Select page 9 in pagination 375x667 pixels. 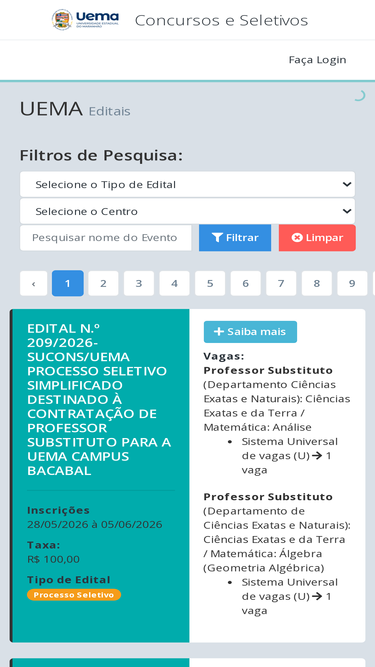pyautogui.click(x=352, y=283)
